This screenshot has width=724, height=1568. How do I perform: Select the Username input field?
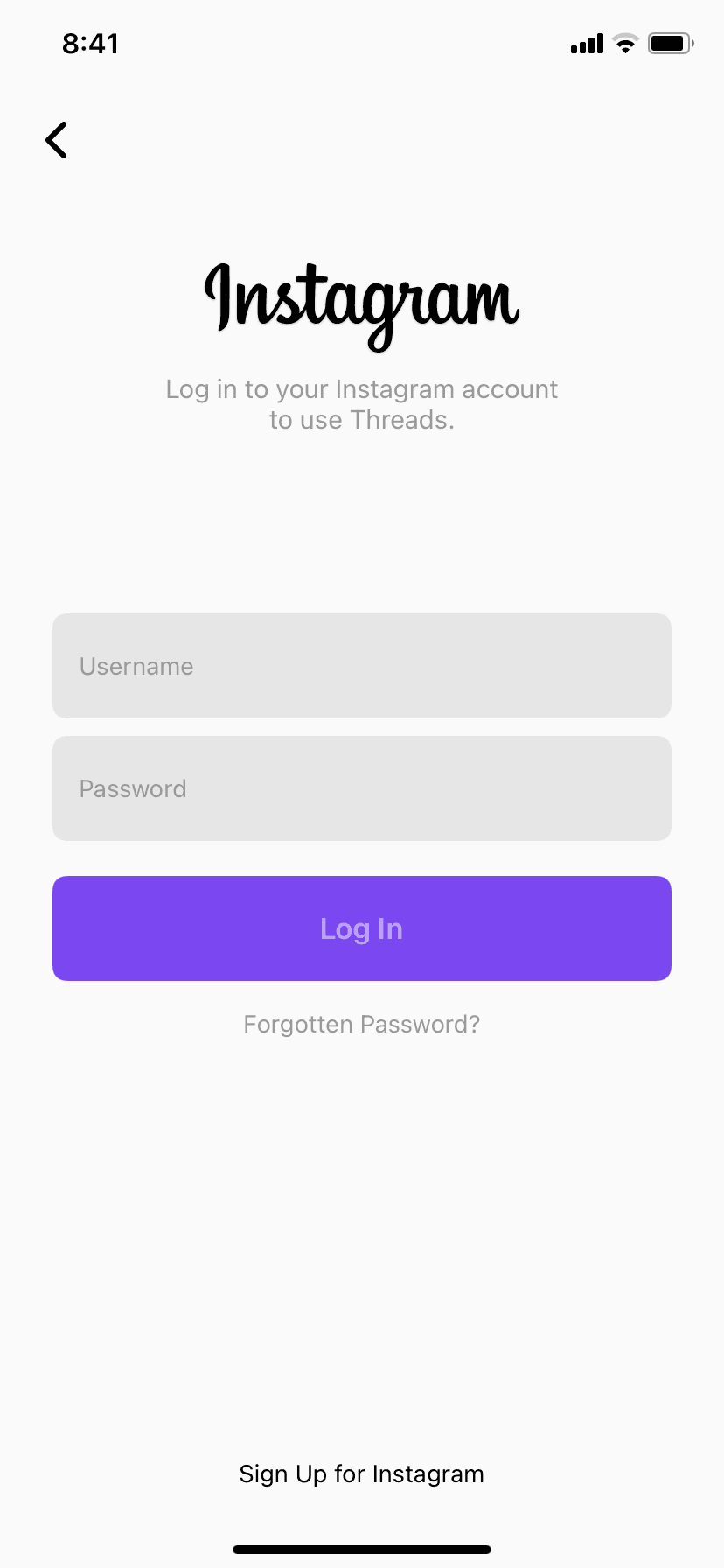pyautogui.click(x=361, y=666)
